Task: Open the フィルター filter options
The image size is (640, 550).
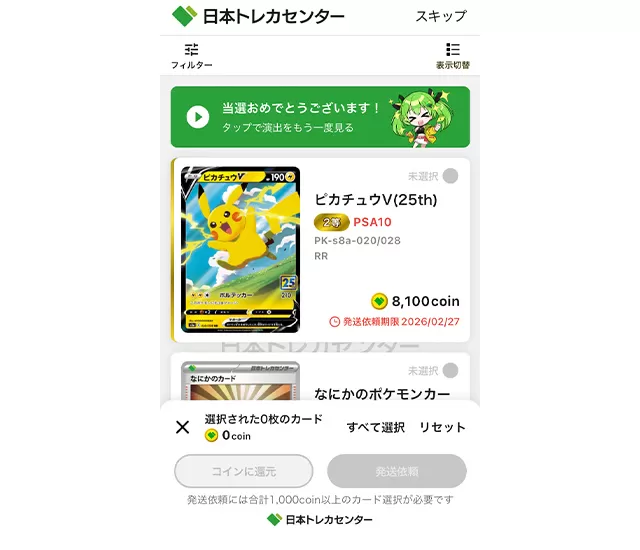Action: (191, 55)
